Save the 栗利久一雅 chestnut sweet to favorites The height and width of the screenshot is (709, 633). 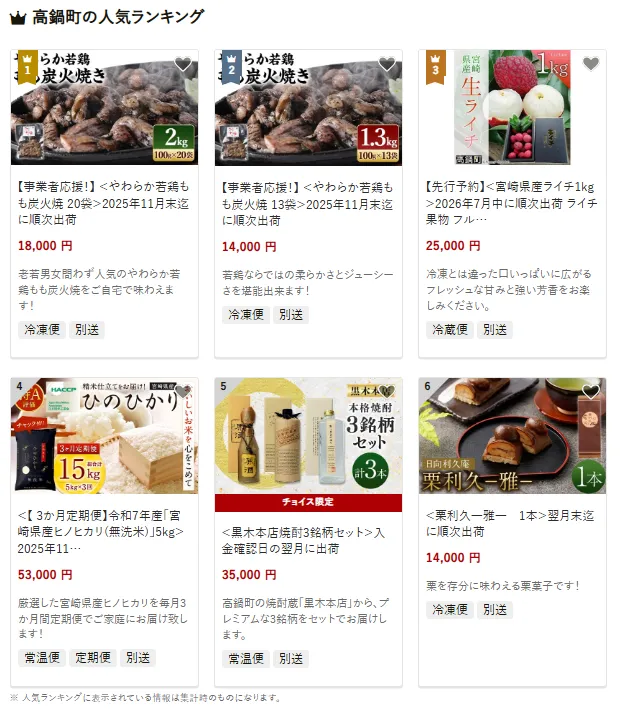pos(591,393)
